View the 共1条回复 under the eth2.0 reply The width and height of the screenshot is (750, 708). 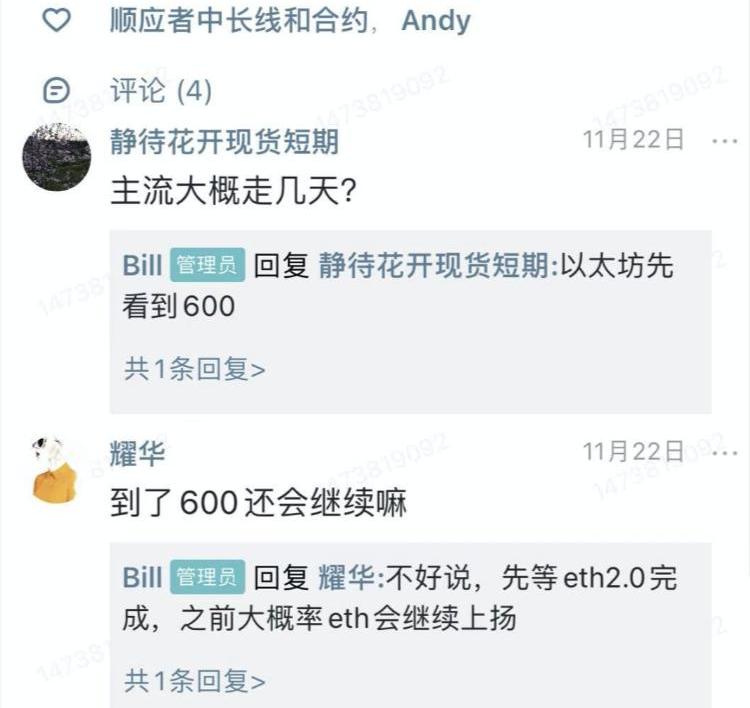pyautogui.click(x=195, y=682)
